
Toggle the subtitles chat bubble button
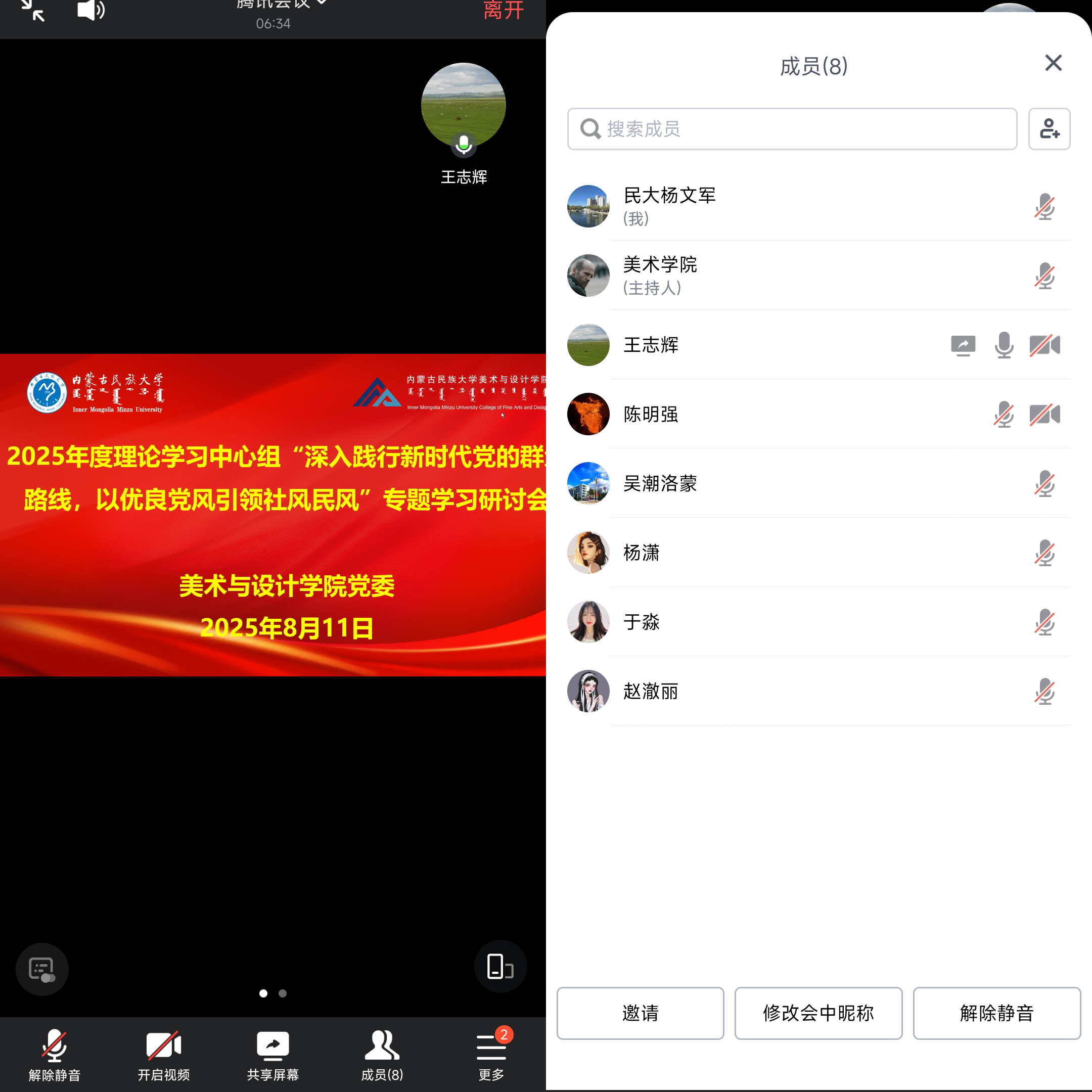[x=42, y=969]
